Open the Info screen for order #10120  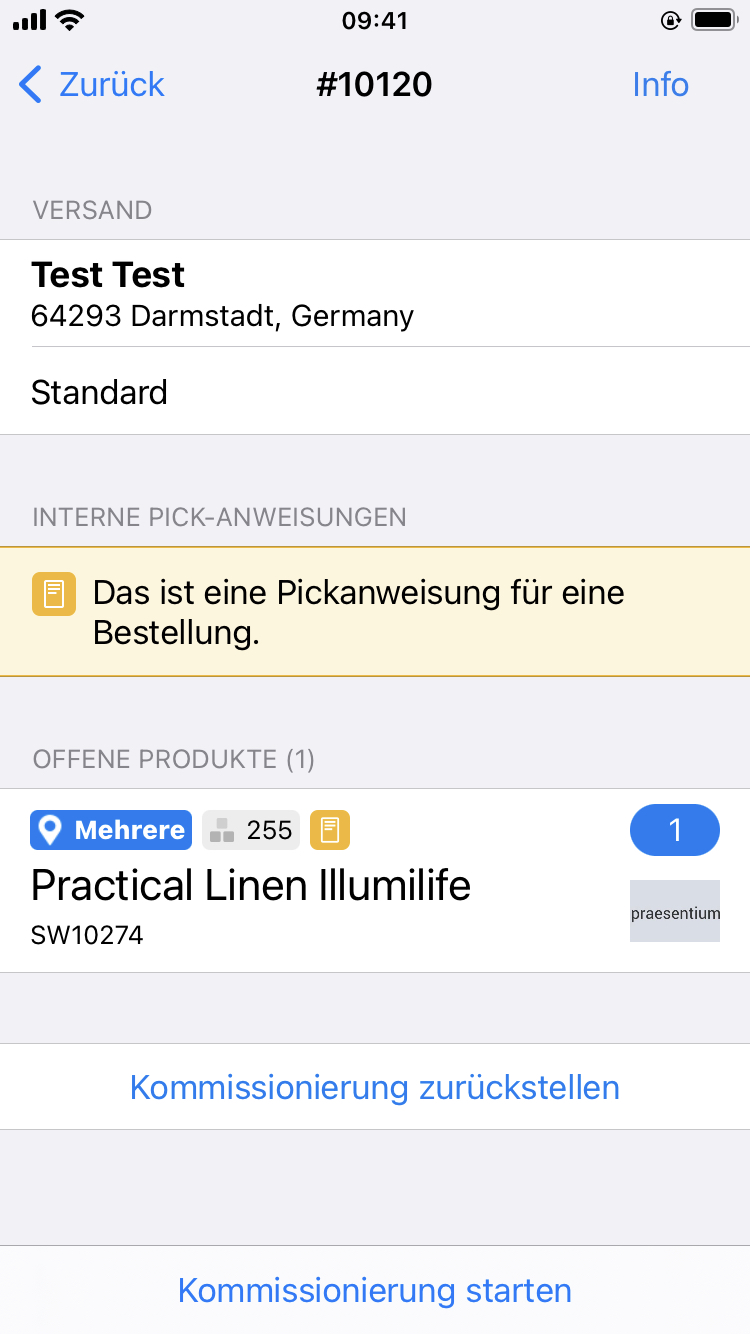(x=660, y=84)
